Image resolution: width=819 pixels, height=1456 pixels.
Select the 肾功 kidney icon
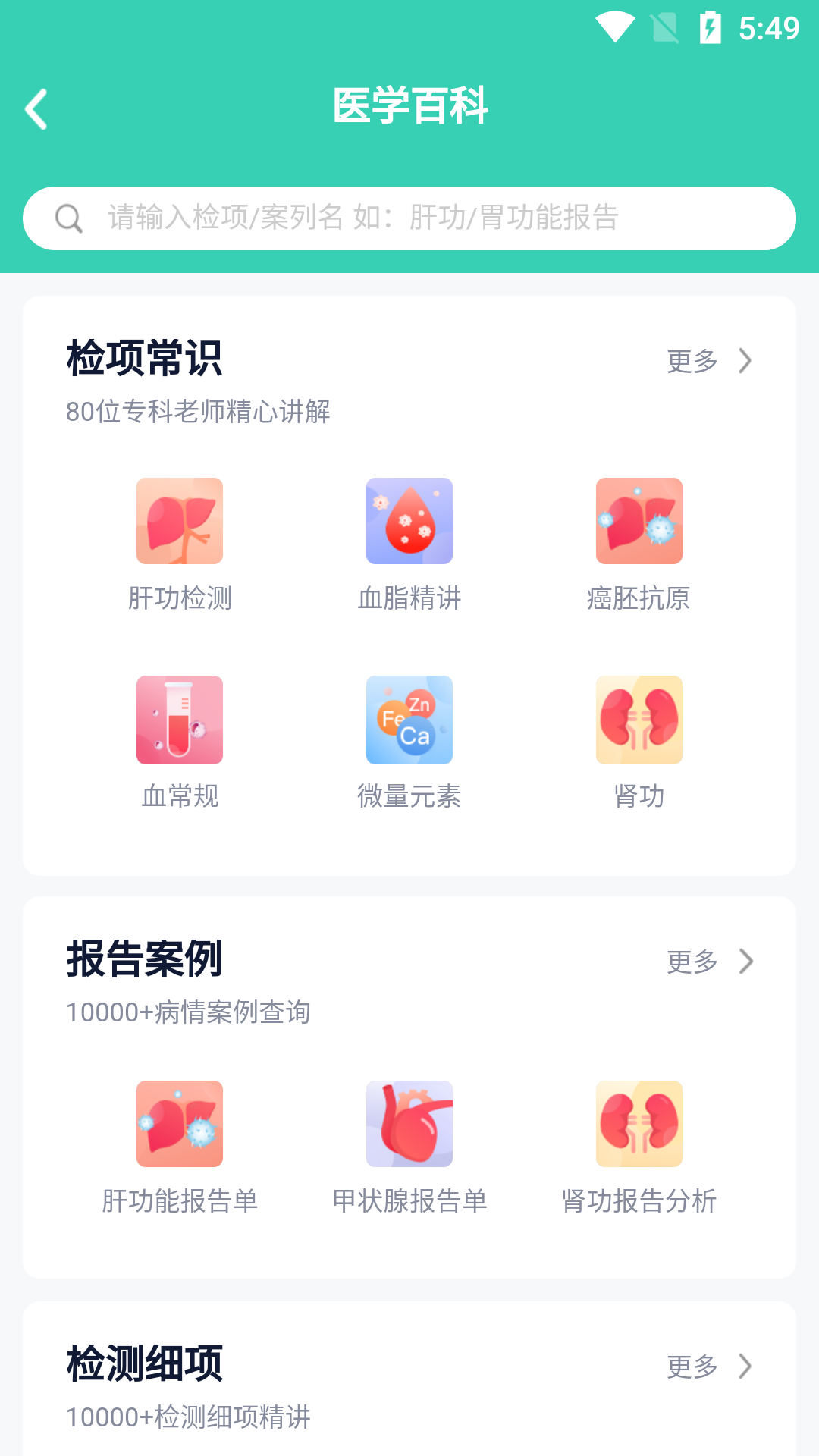639,720
